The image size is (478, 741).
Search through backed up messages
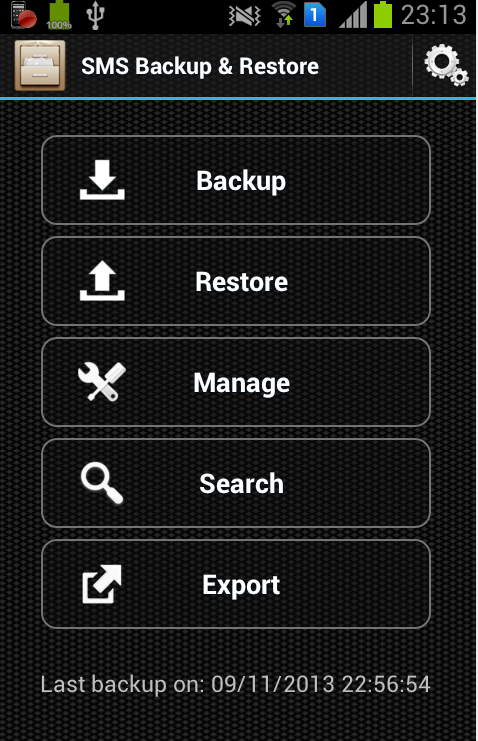(236, 483)
